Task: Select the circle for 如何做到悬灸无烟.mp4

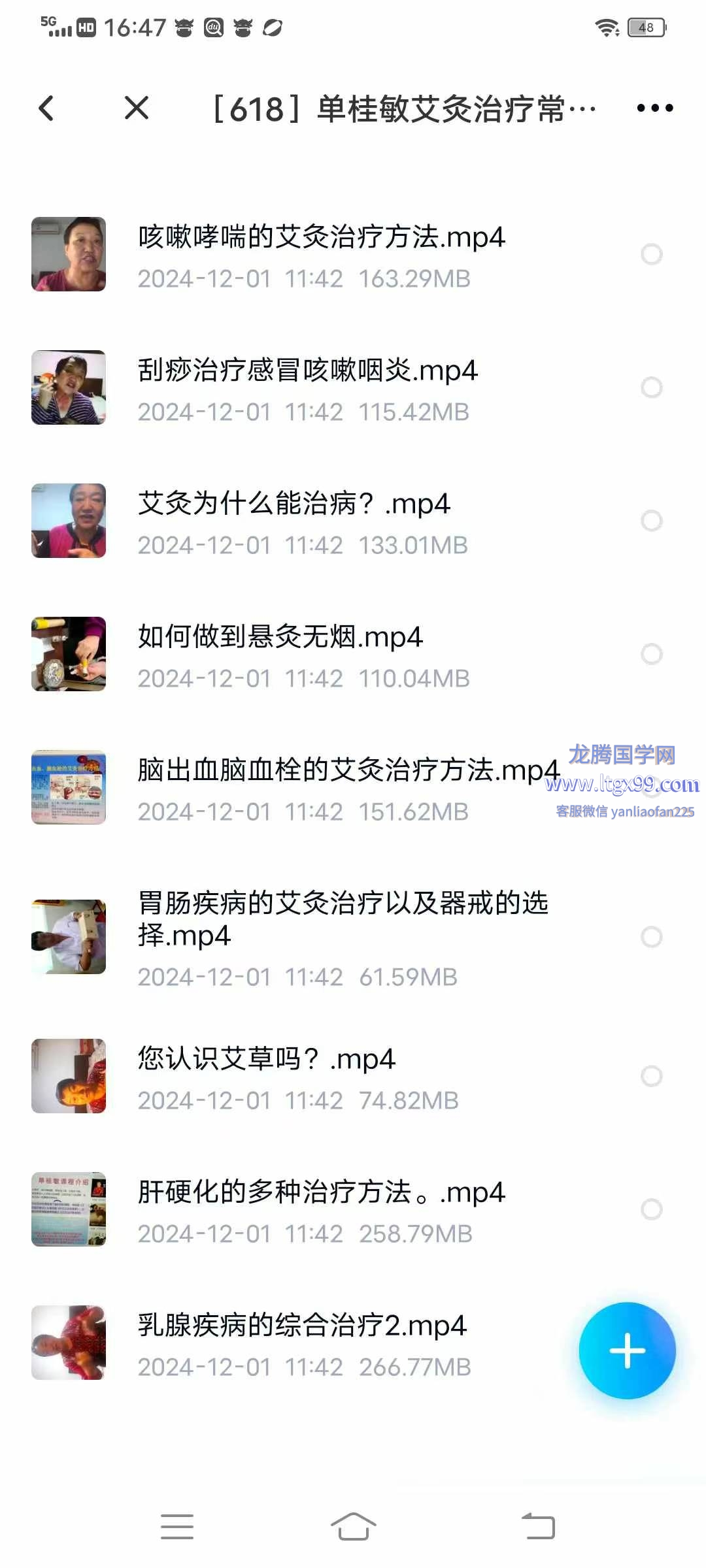Action: [x=651, y=654]
